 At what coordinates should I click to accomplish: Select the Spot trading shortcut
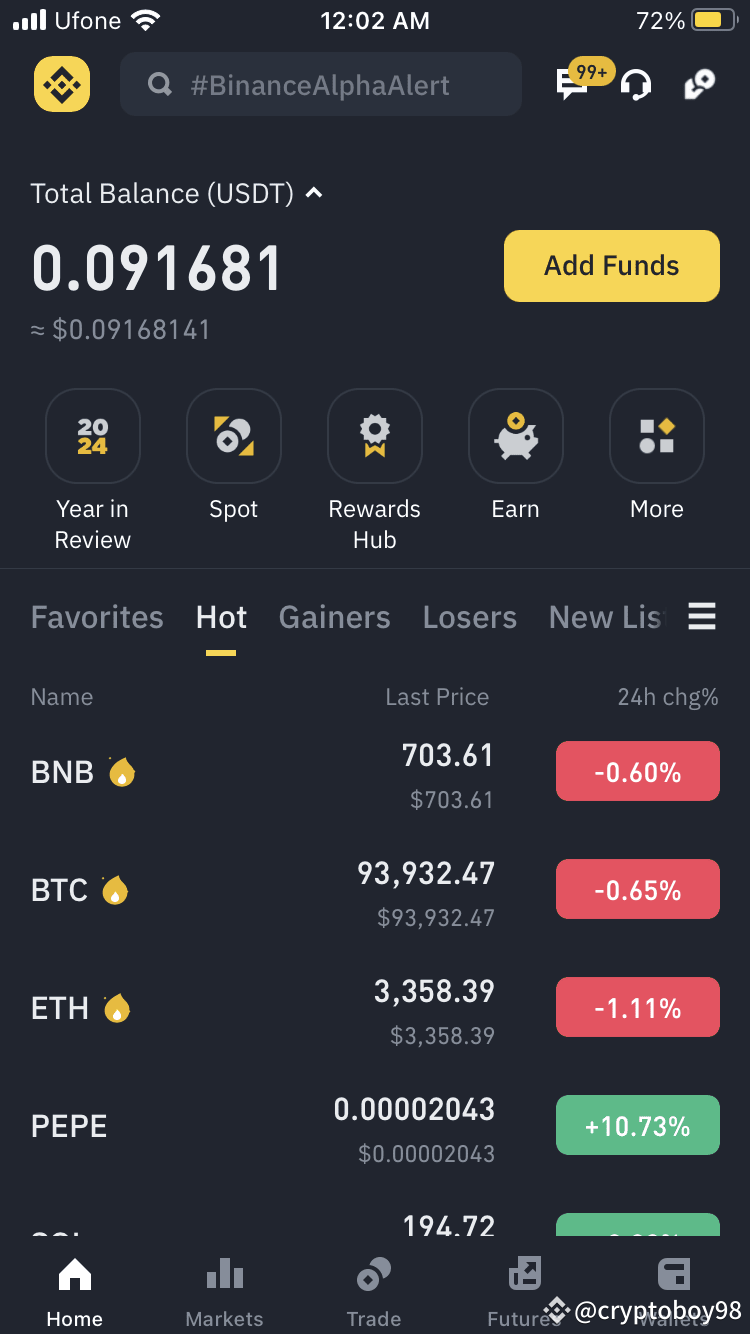[x=233, y=436]
